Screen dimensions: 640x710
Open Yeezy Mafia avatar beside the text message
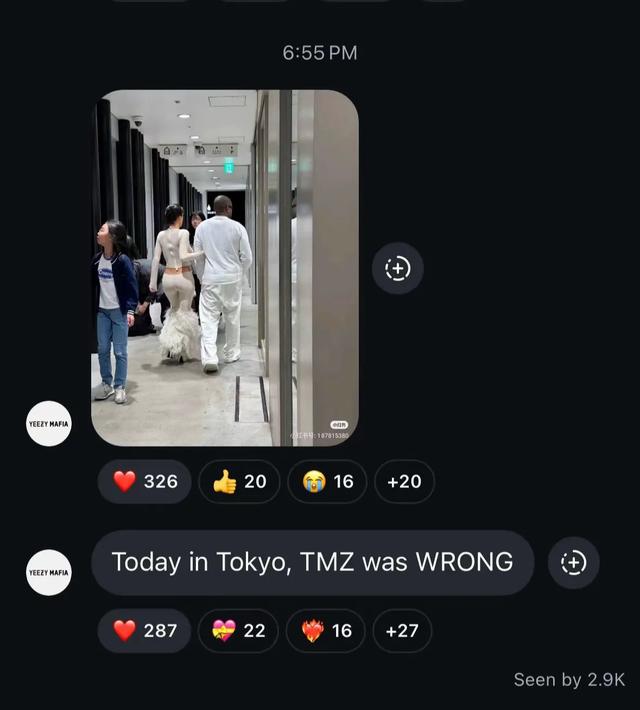[x=49, y=573]
